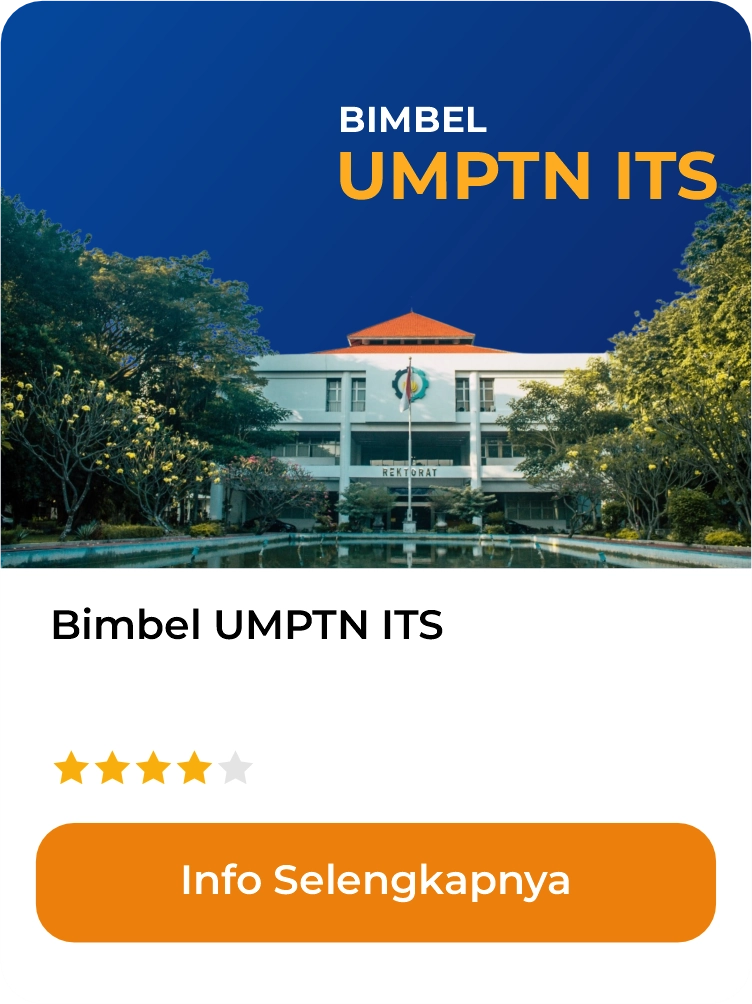
Task: Select the UMPTN ITS header text
Action: coord(527,177)
